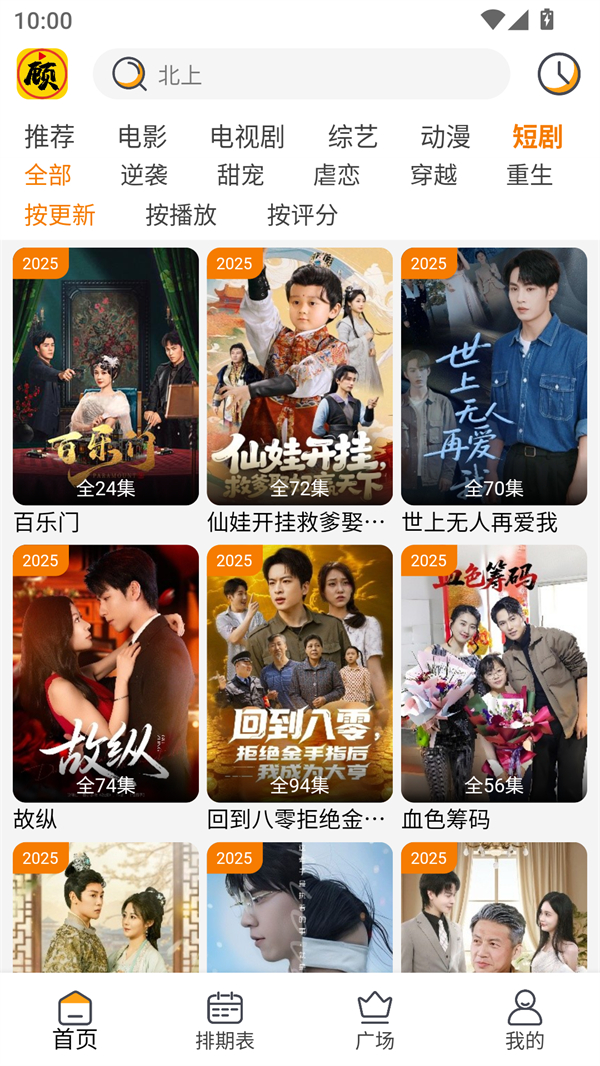Open the drama 故纵
The height and width of the screenshot is (1066, 600).
pos(106,674)
